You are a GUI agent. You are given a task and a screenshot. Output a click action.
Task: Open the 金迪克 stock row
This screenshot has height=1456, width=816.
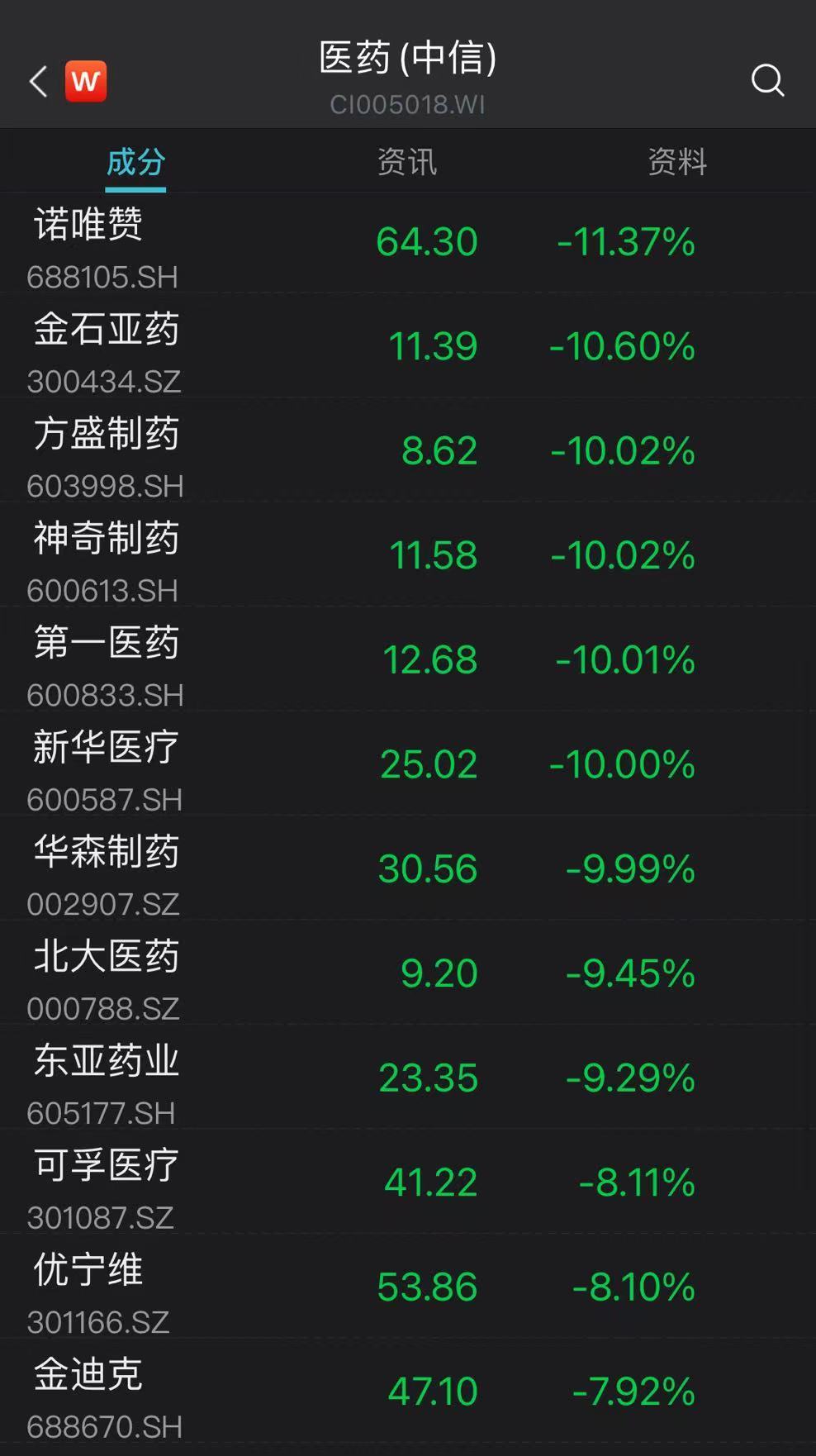pos(408,1391)
